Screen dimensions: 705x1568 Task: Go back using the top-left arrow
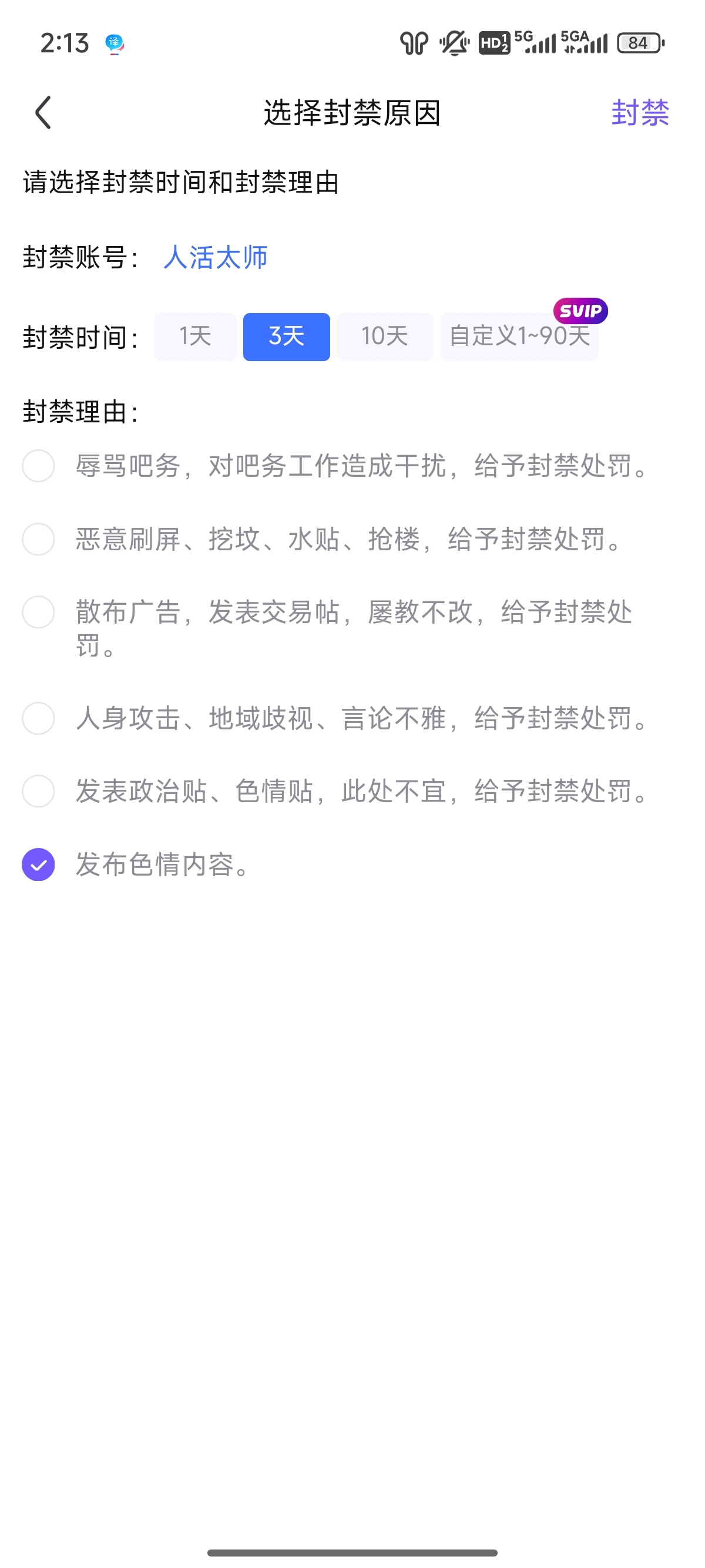click(43, 113)
